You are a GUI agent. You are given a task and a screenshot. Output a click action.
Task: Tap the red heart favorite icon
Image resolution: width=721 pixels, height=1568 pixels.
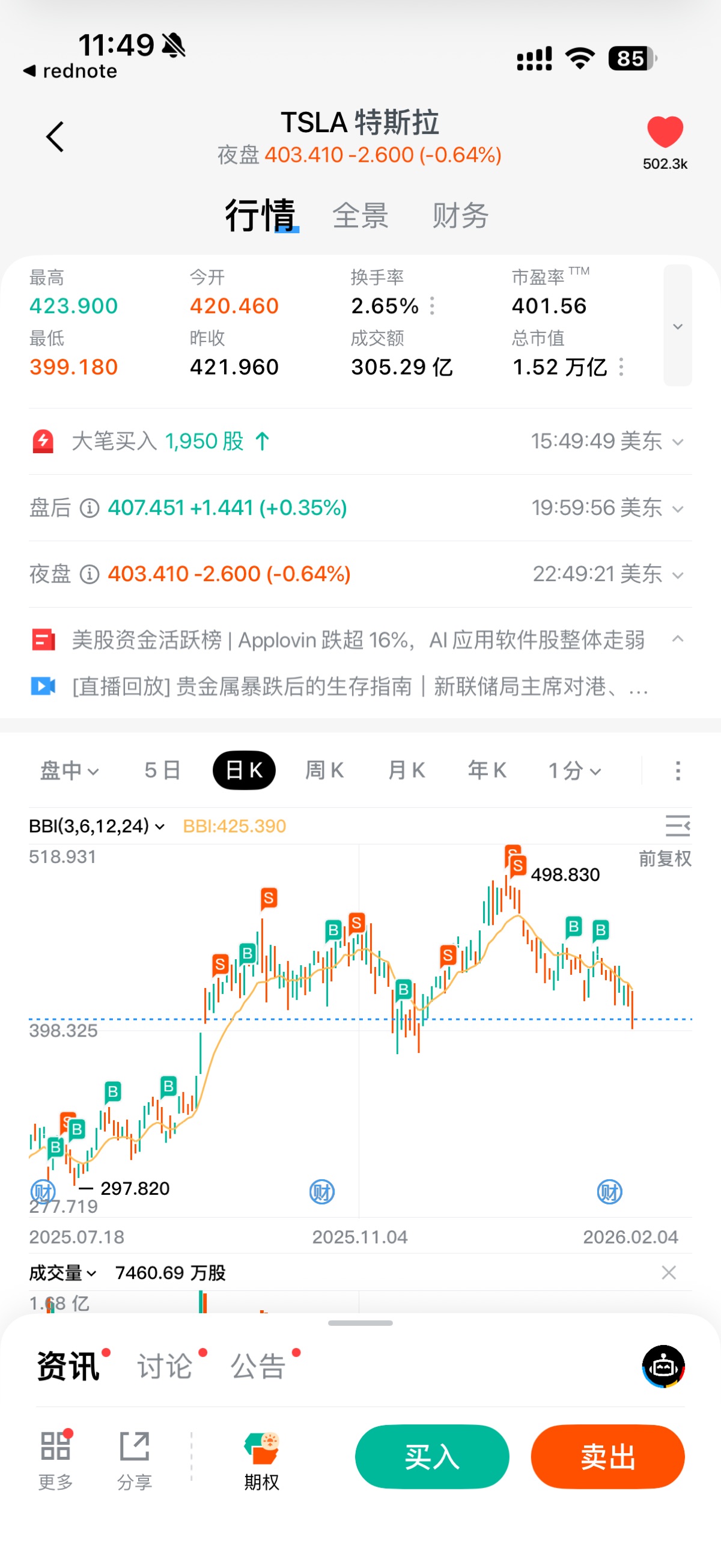tap(665, 132)
